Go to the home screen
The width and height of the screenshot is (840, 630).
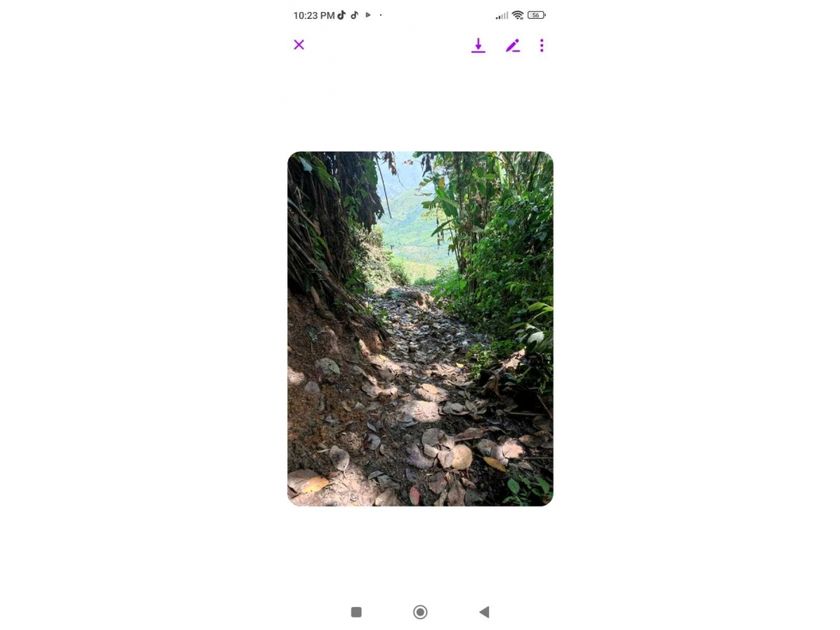[420, 612]
